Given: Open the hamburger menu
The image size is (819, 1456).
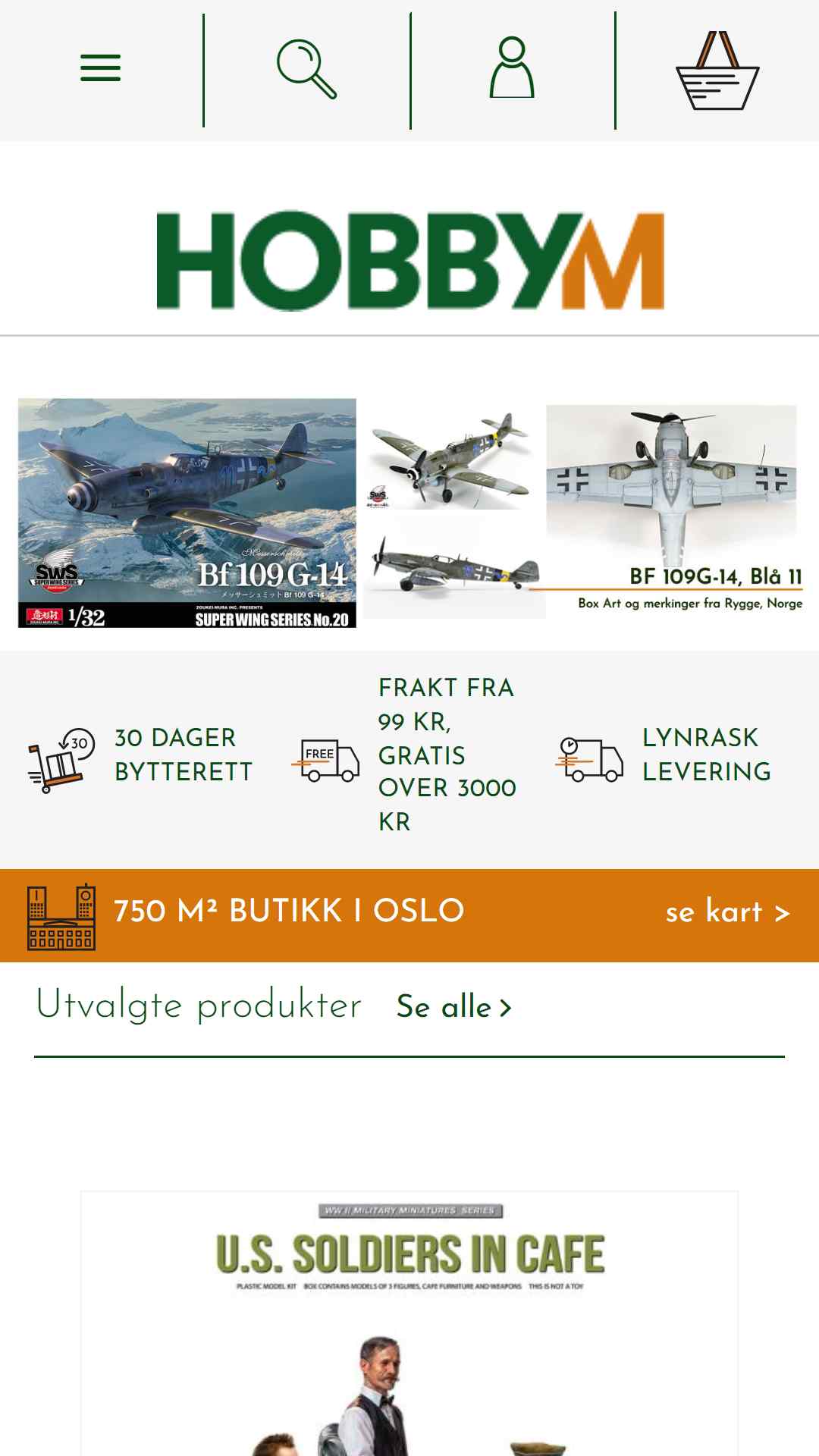Looking at the screenshot, I should [100, 68].
